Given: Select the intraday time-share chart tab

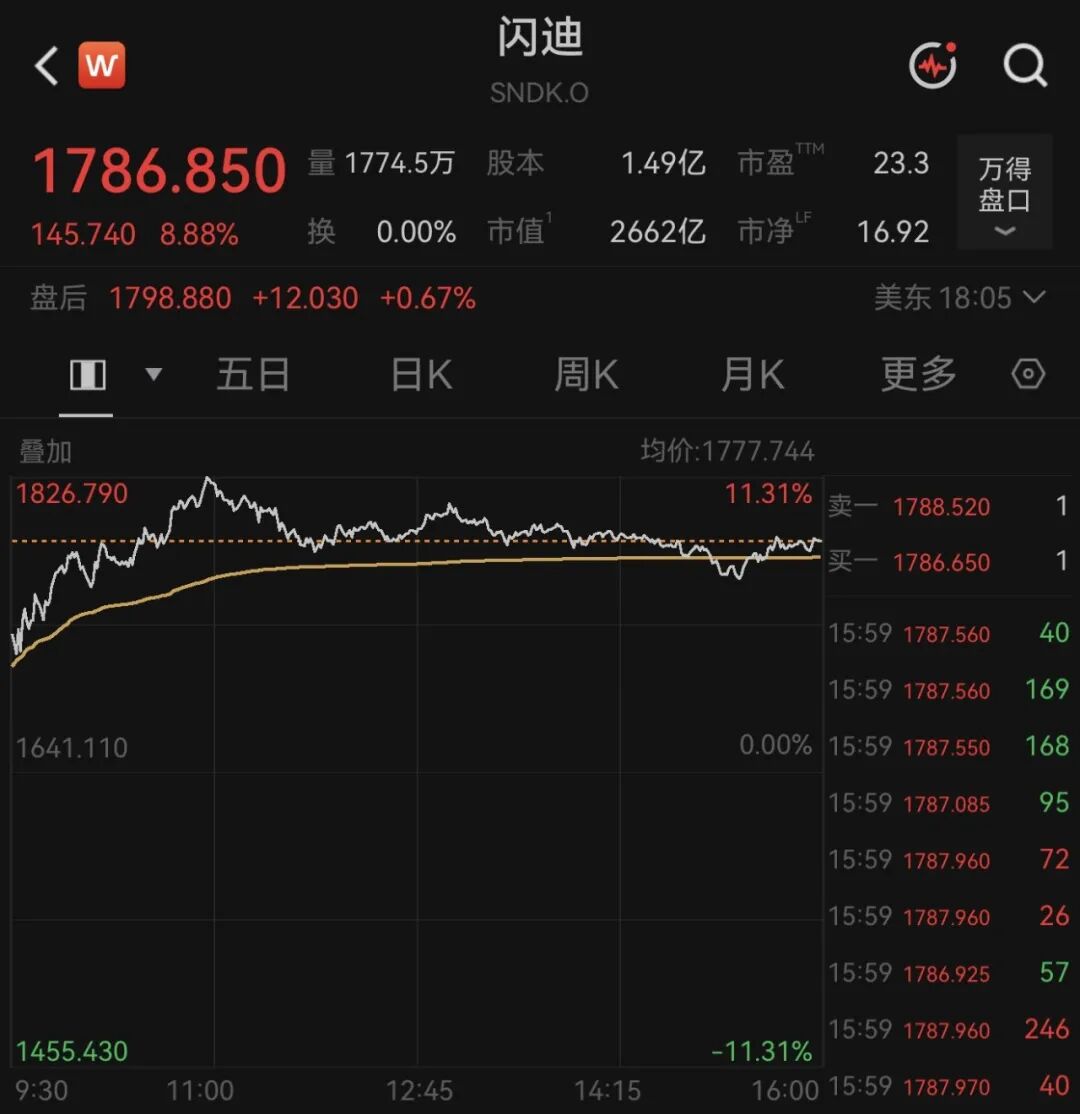Looking at the screenshot, I should pyautogui.click(x=87, y=374).
